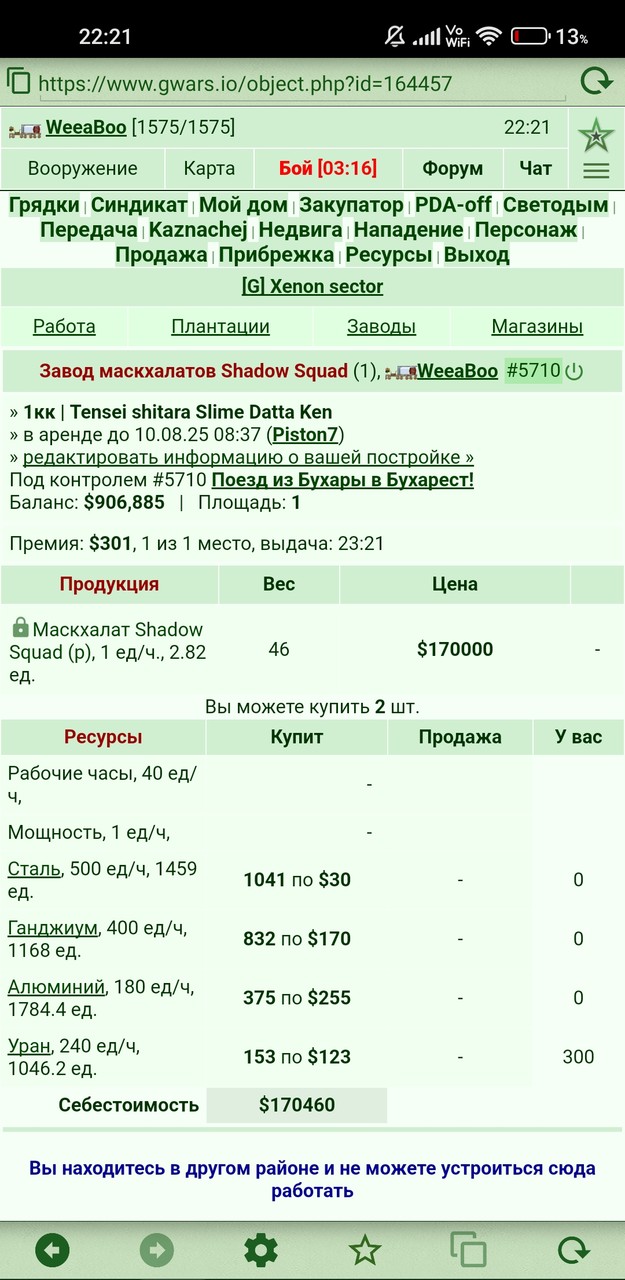Edit the building information
This screenshot has height=1280, width=625.
[248, 457]
